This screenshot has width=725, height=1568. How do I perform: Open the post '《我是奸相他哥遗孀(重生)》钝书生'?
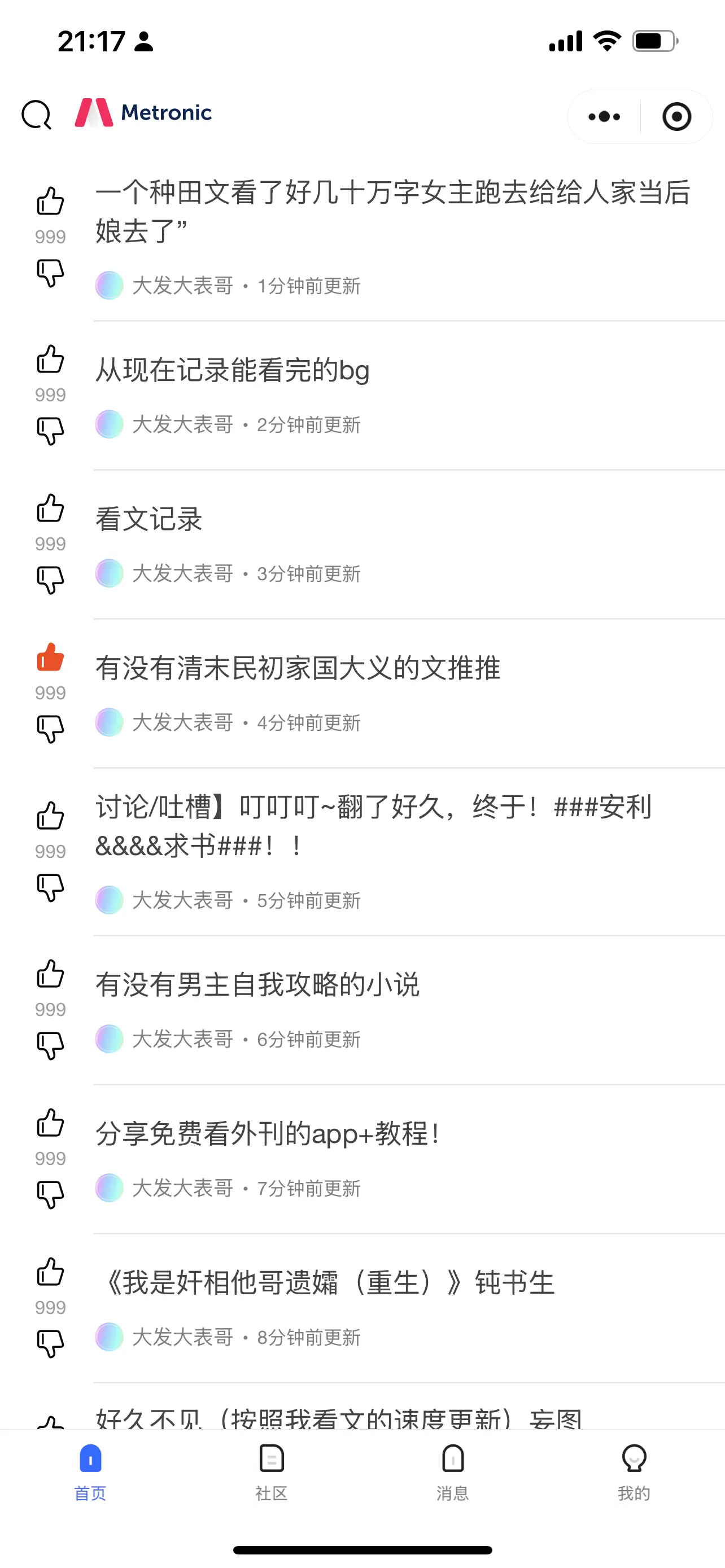point(326,1282)
